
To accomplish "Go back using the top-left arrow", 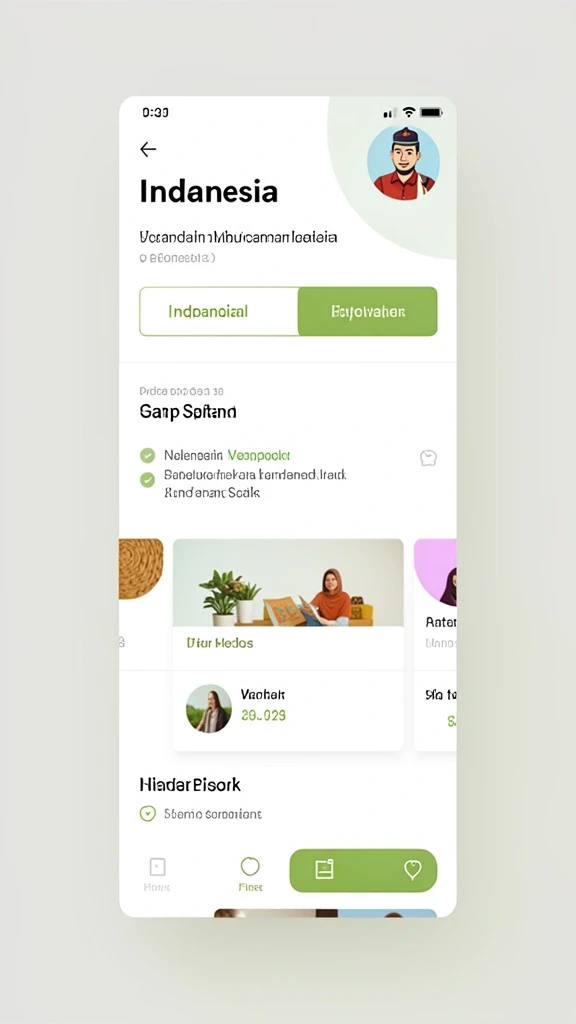I will 148,150.
